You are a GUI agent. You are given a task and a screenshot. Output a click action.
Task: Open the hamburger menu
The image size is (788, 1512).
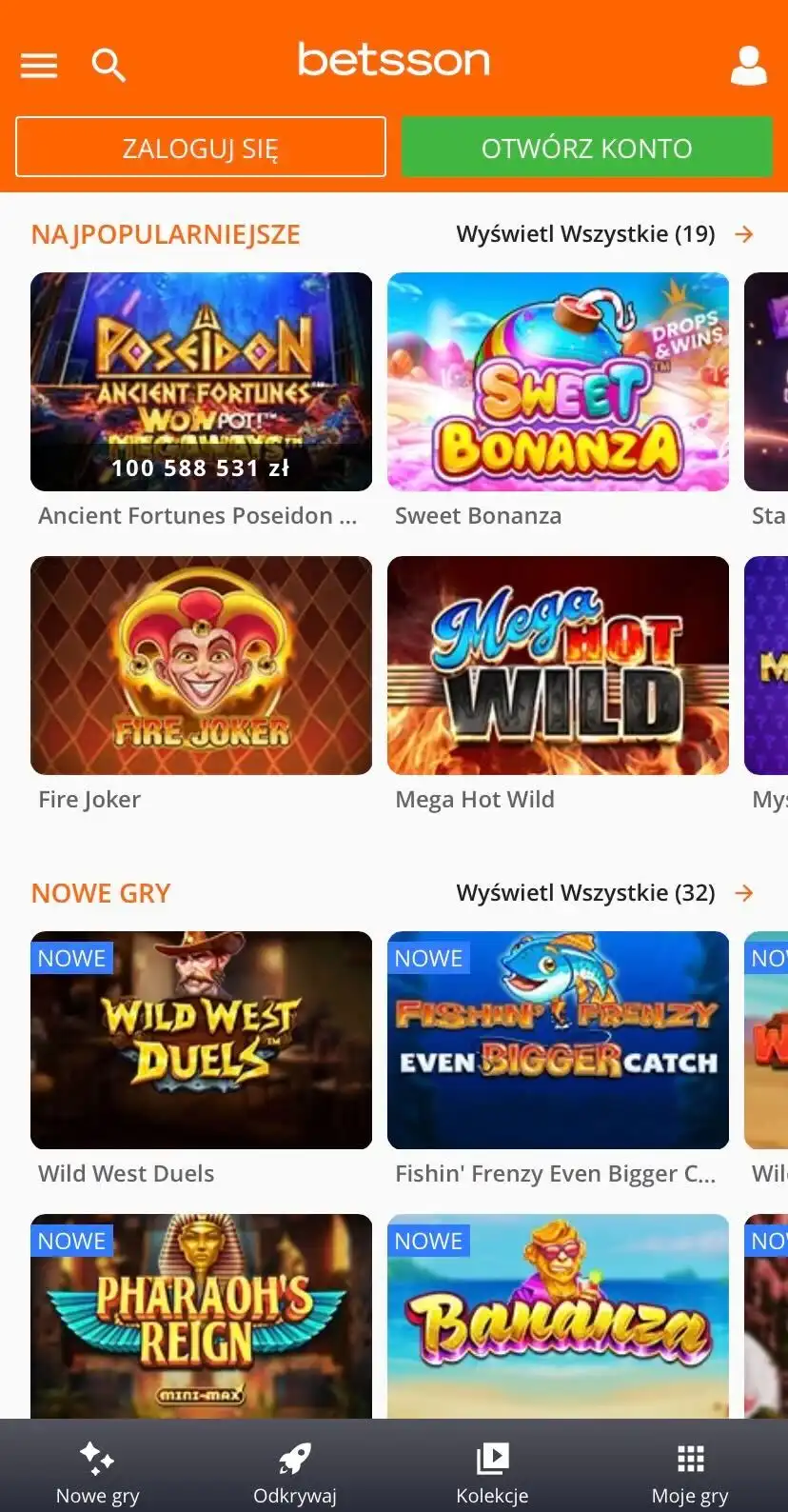(x=39, y=65)
